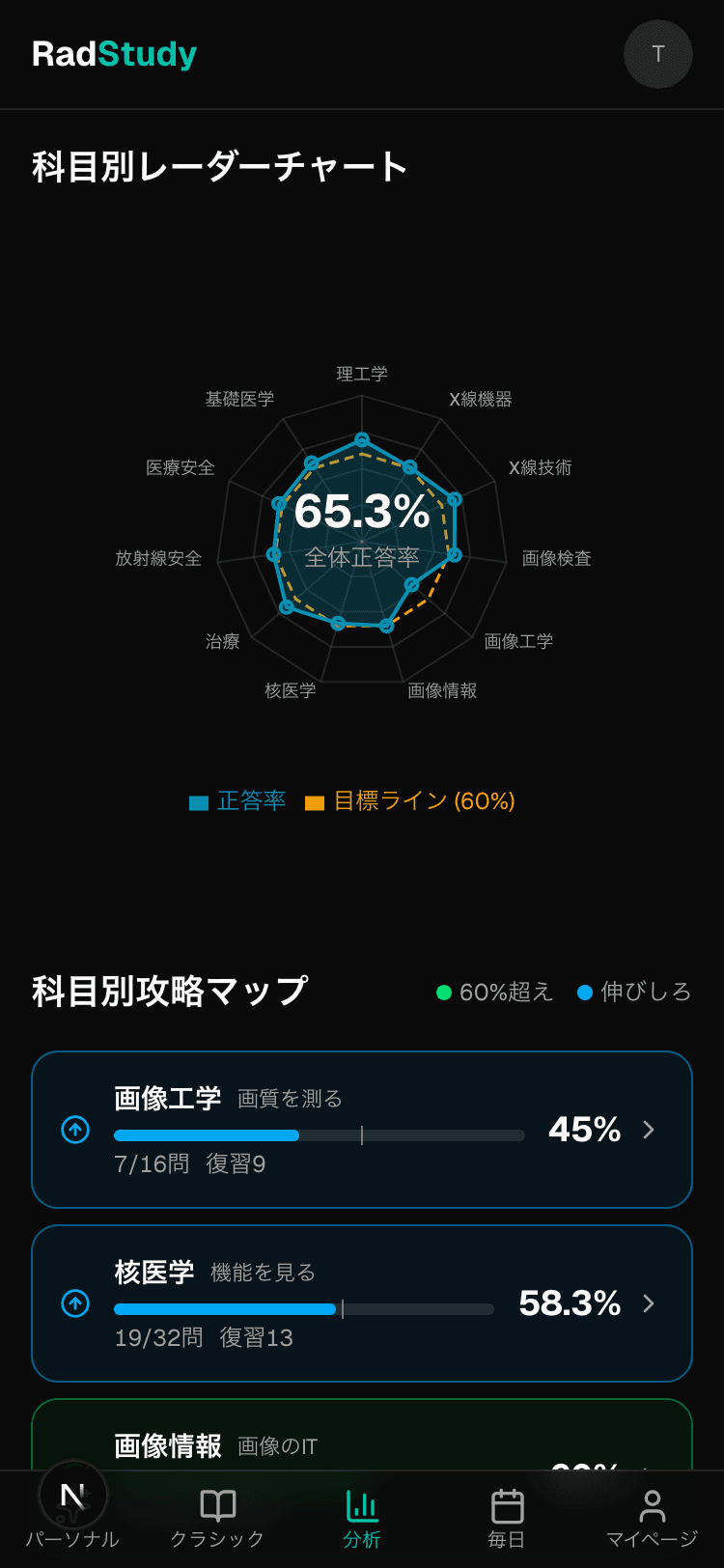
Task: Select the クラシック book icon in bottom nav
Action: tap(217, 1505)
